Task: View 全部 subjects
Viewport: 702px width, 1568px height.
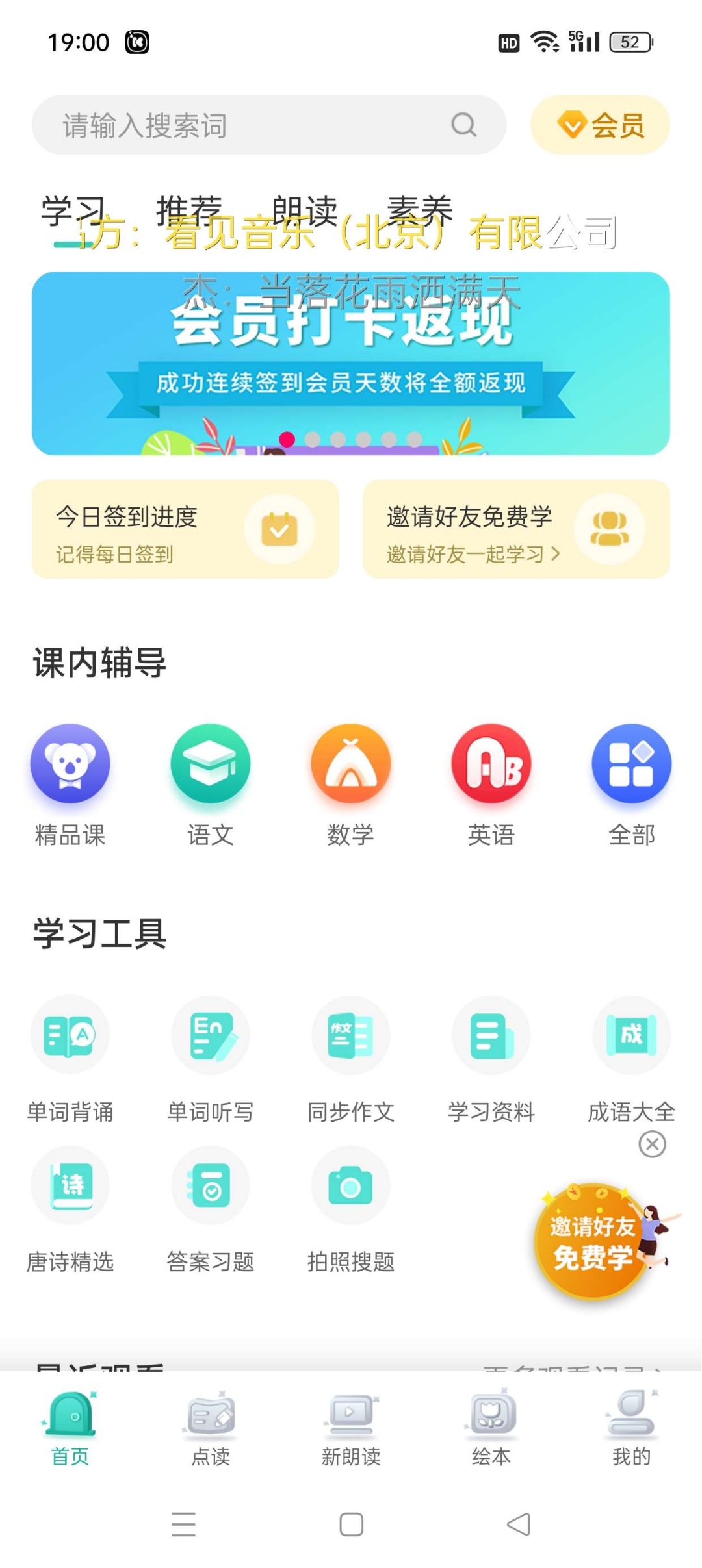Action: pos(631,783)
